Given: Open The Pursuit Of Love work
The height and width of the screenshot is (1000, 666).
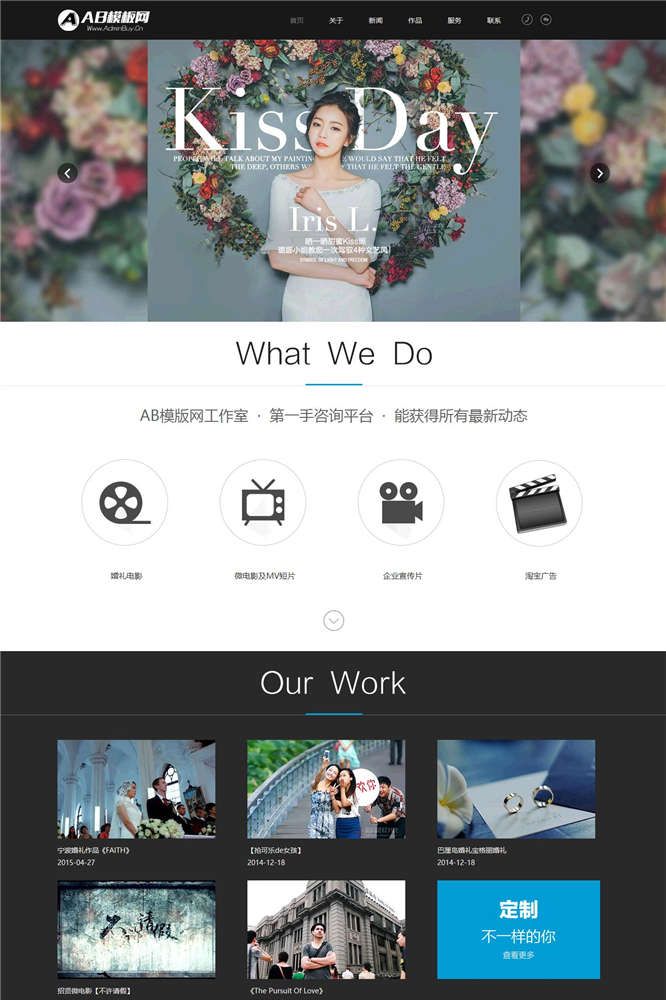Looking at the screenshot, I should click(x=326, y=929).
